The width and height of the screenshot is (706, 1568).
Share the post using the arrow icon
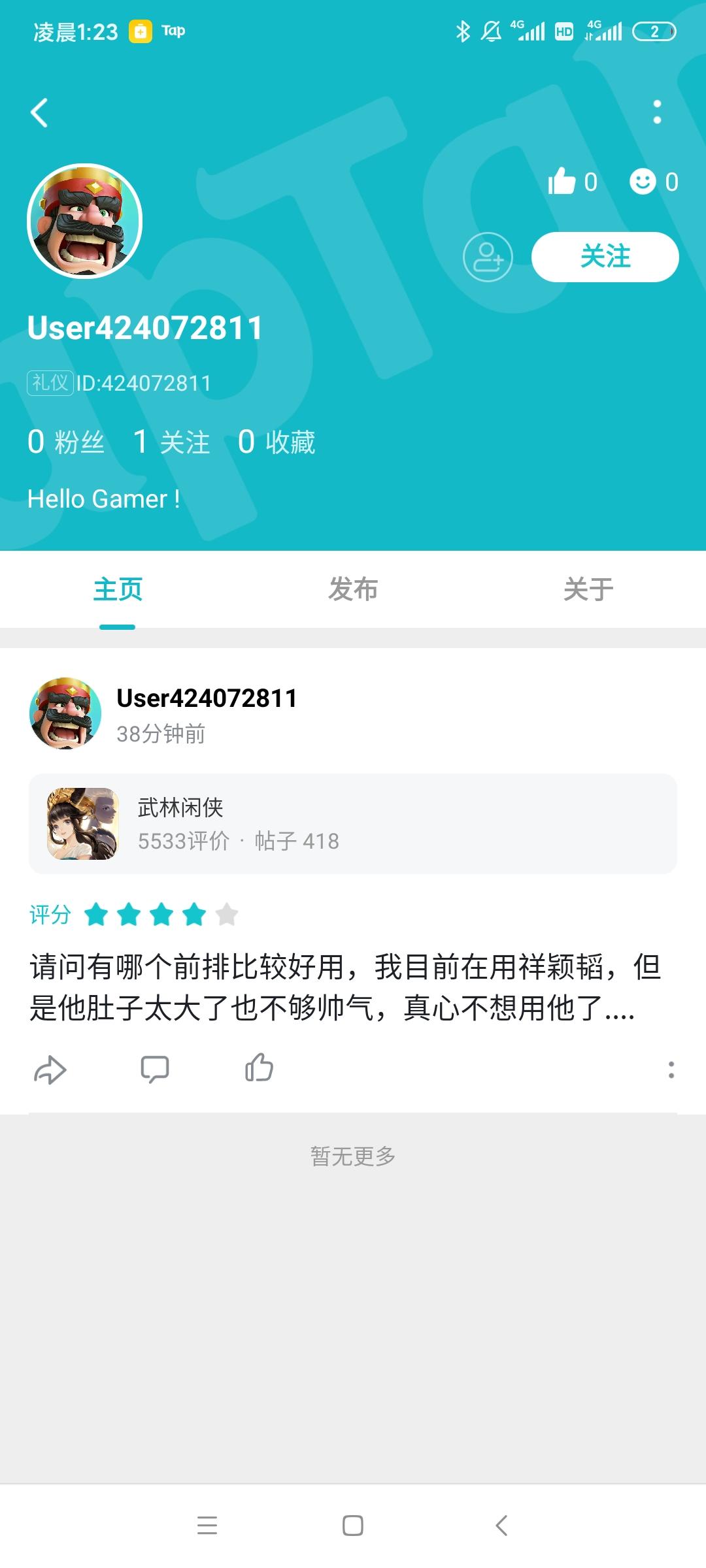pos(51,1069)
